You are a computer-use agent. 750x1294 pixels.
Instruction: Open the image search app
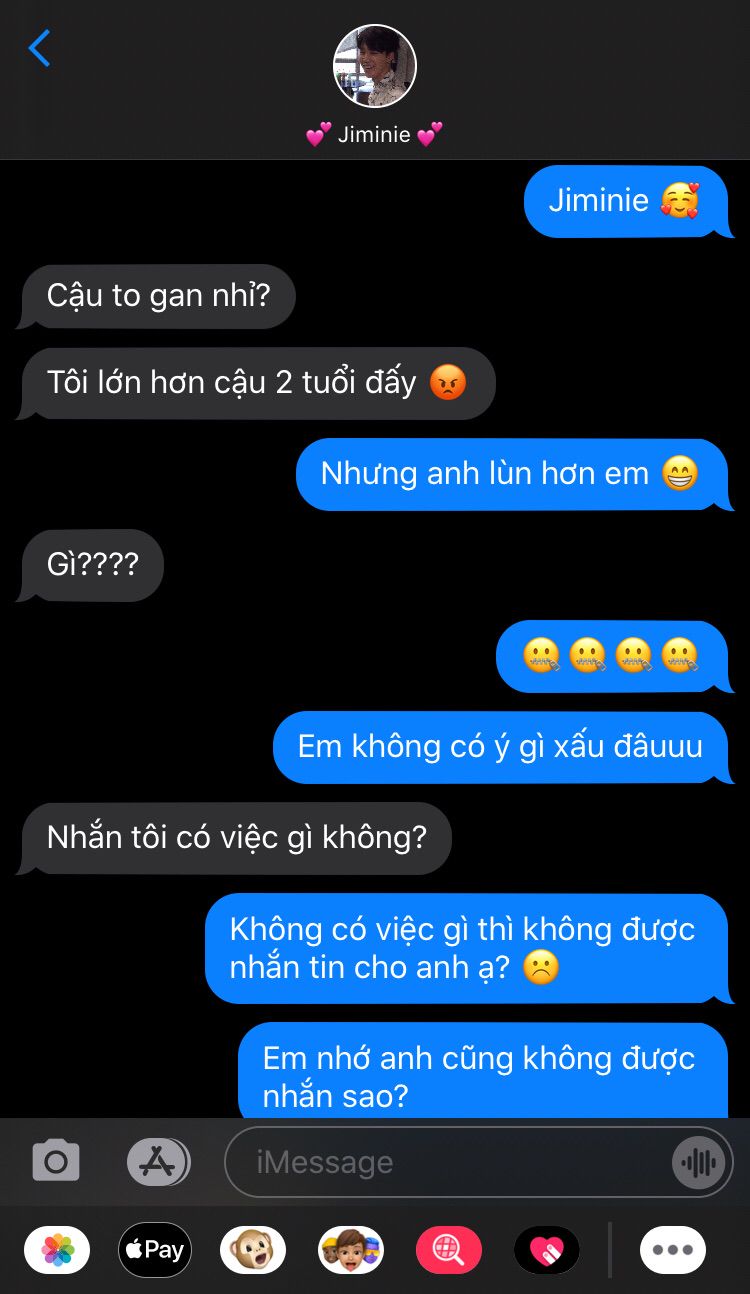click(448, 1250)
